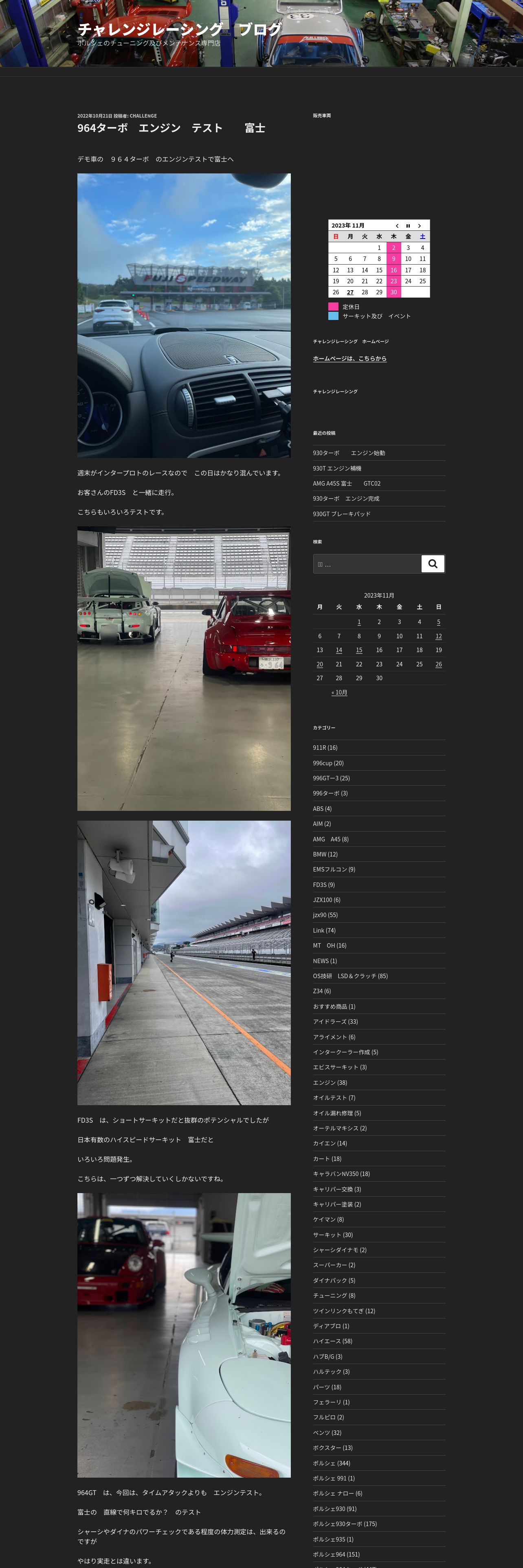The height and width of the screenshot is (1568, 523).
Task: Open the チャレンジレーシング ブログ site title
Action: [x=180, y=29]
